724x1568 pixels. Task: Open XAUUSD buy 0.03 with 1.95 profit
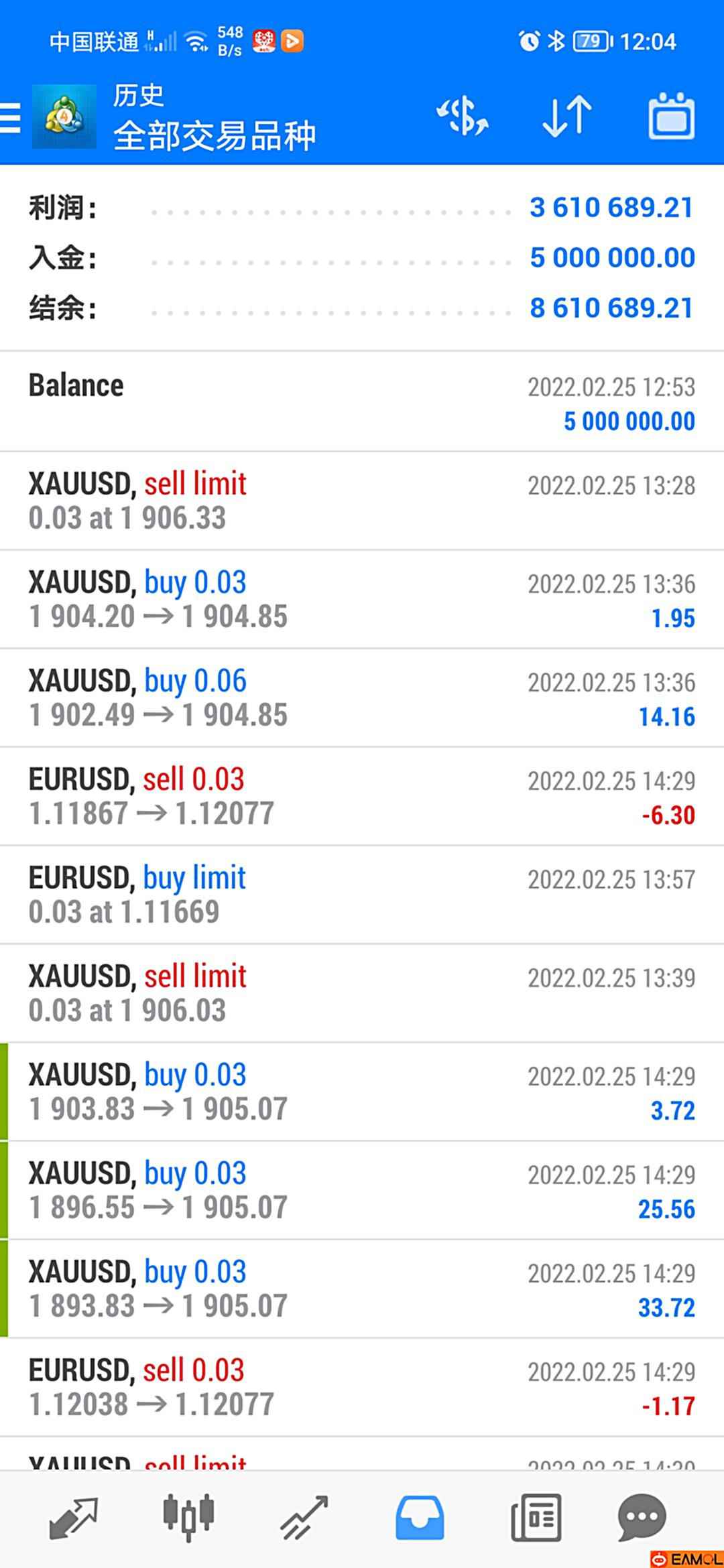coord(362,599)
